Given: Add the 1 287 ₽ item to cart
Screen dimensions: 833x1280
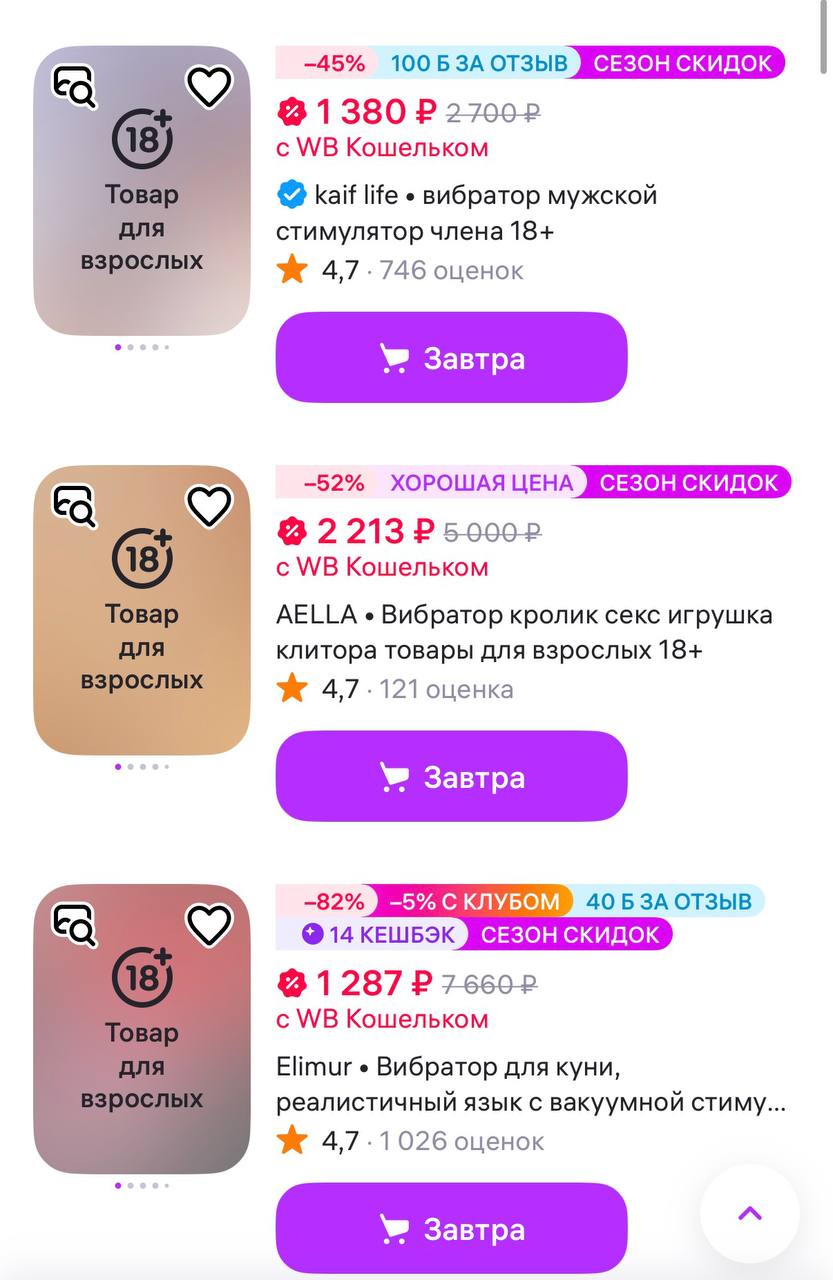Looking at the screenshot, I should pyautogui.click(x=451, y=1229).
